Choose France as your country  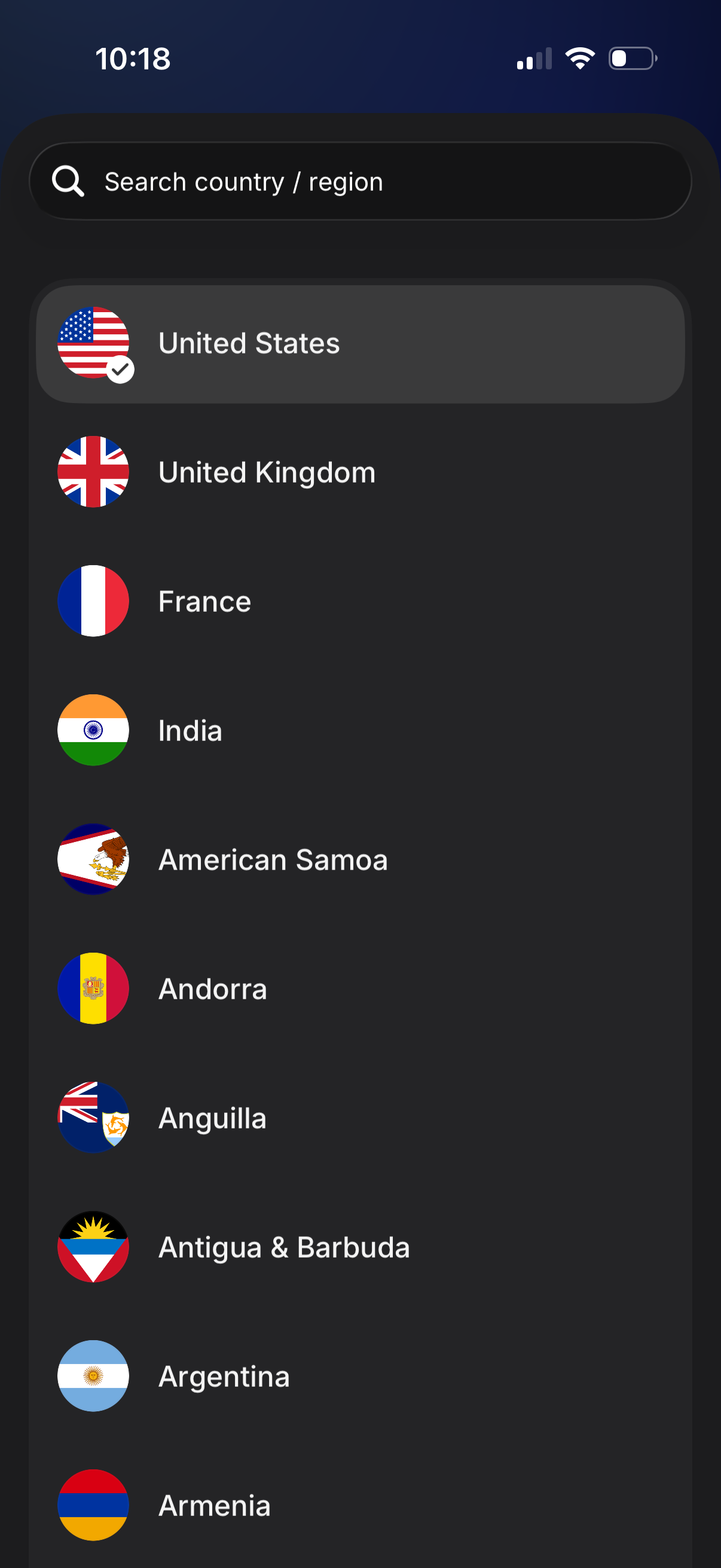pyautogui.click(x=360, y=601)
